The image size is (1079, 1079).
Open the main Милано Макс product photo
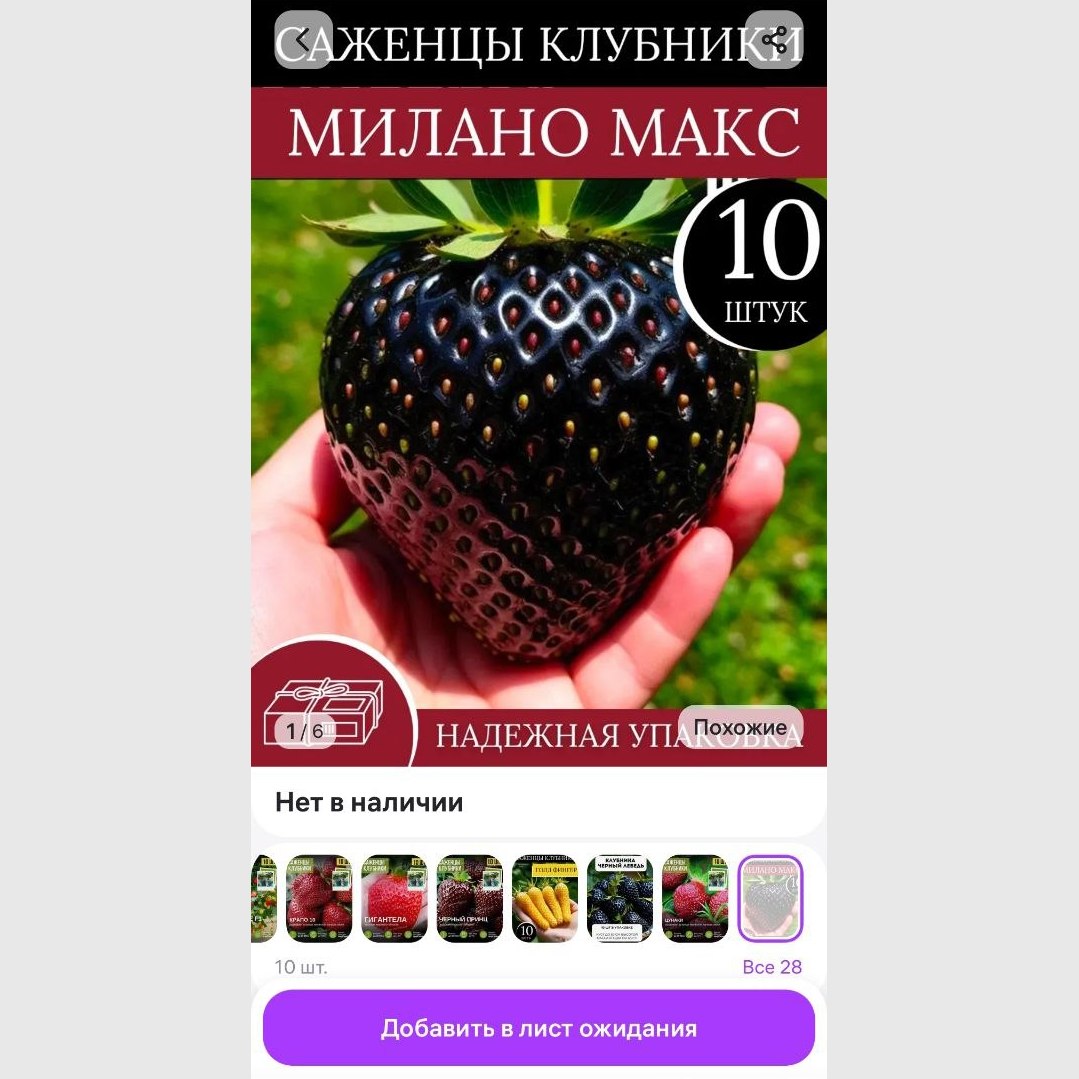[539, 430]
